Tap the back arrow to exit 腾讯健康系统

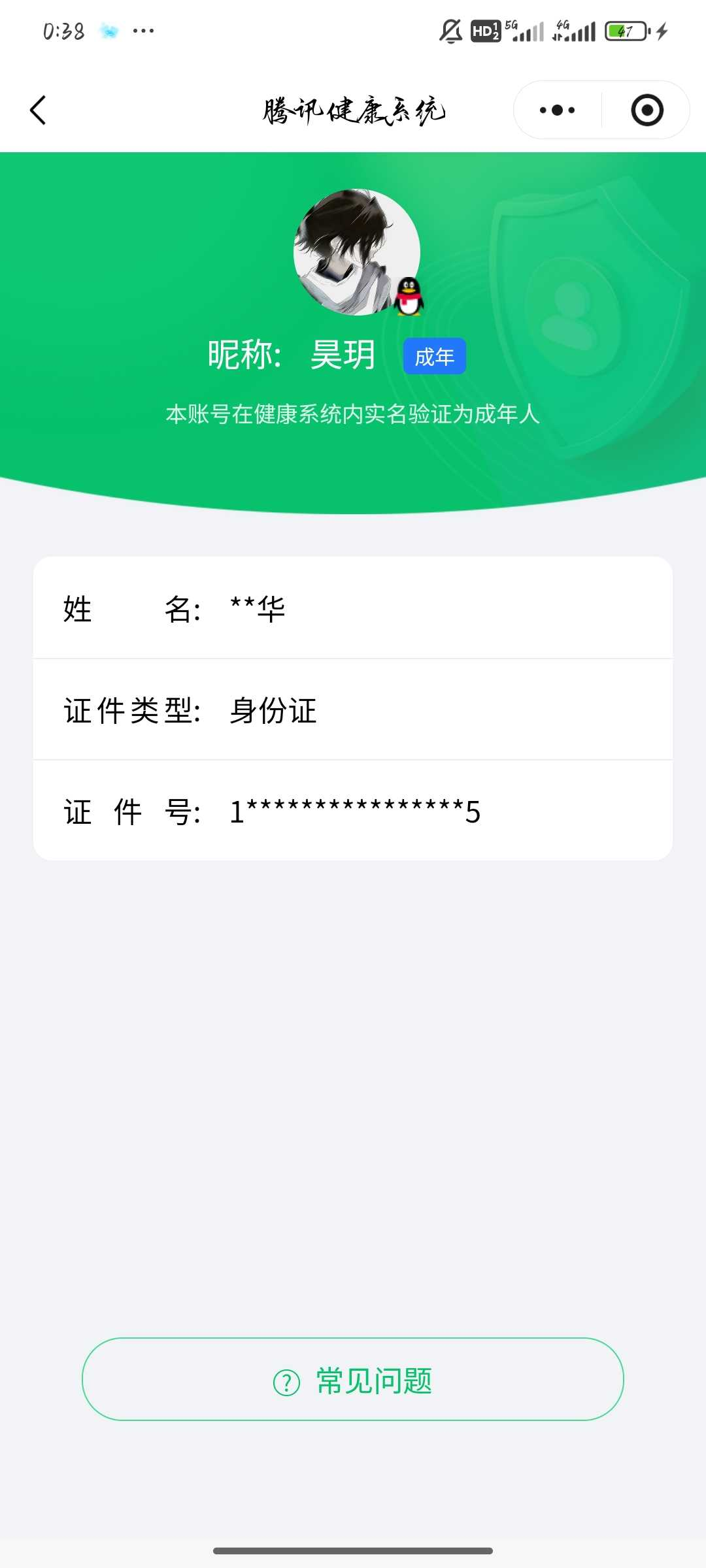point(37,109)
